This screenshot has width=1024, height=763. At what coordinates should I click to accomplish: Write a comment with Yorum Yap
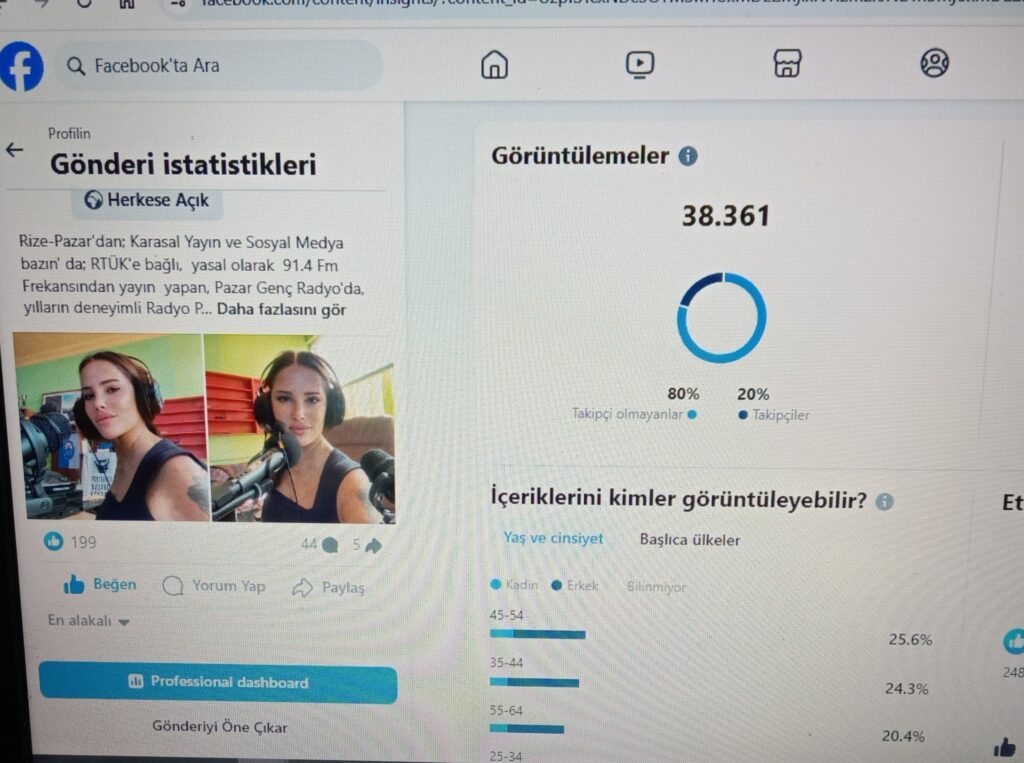click(x=214, y=586)
